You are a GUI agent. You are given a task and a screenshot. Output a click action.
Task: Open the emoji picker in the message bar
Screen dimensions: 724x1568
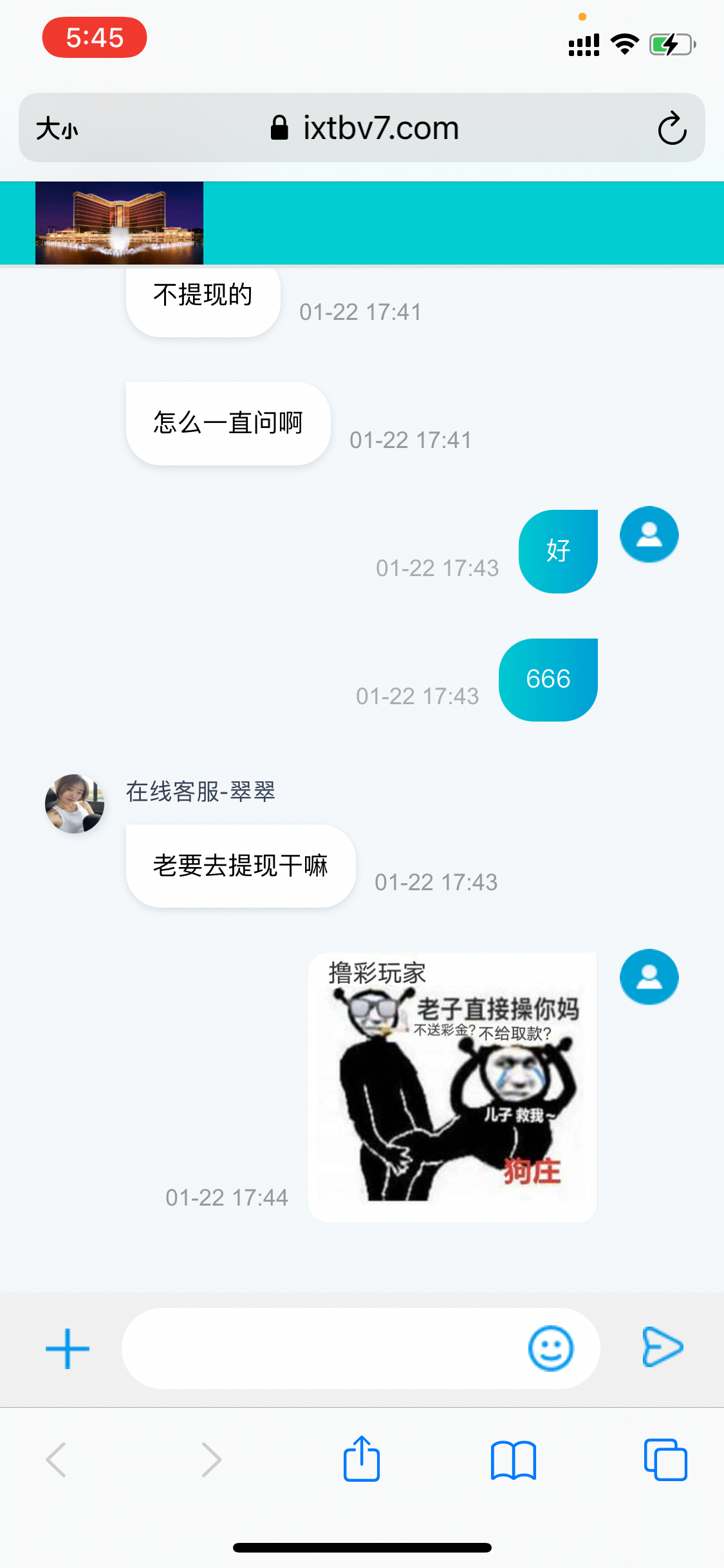551,1349
